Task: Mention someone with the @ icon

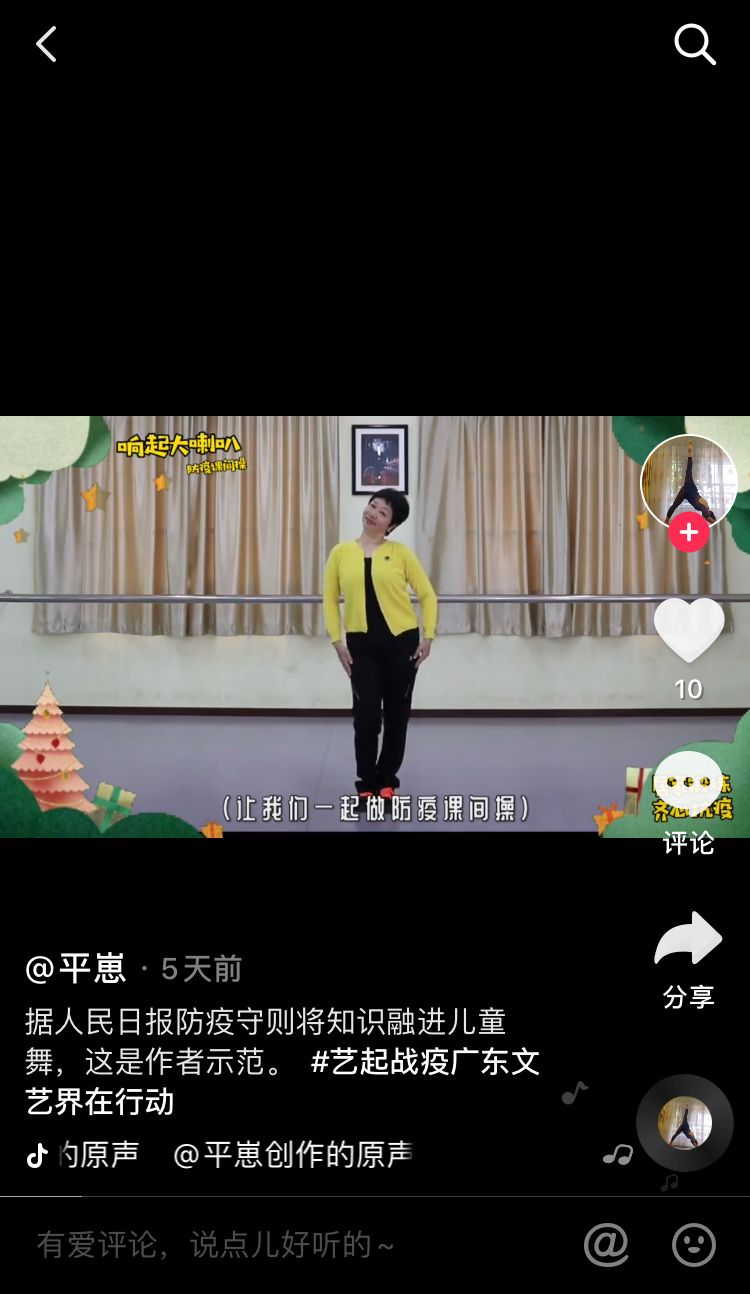Action: [606, 1245]
